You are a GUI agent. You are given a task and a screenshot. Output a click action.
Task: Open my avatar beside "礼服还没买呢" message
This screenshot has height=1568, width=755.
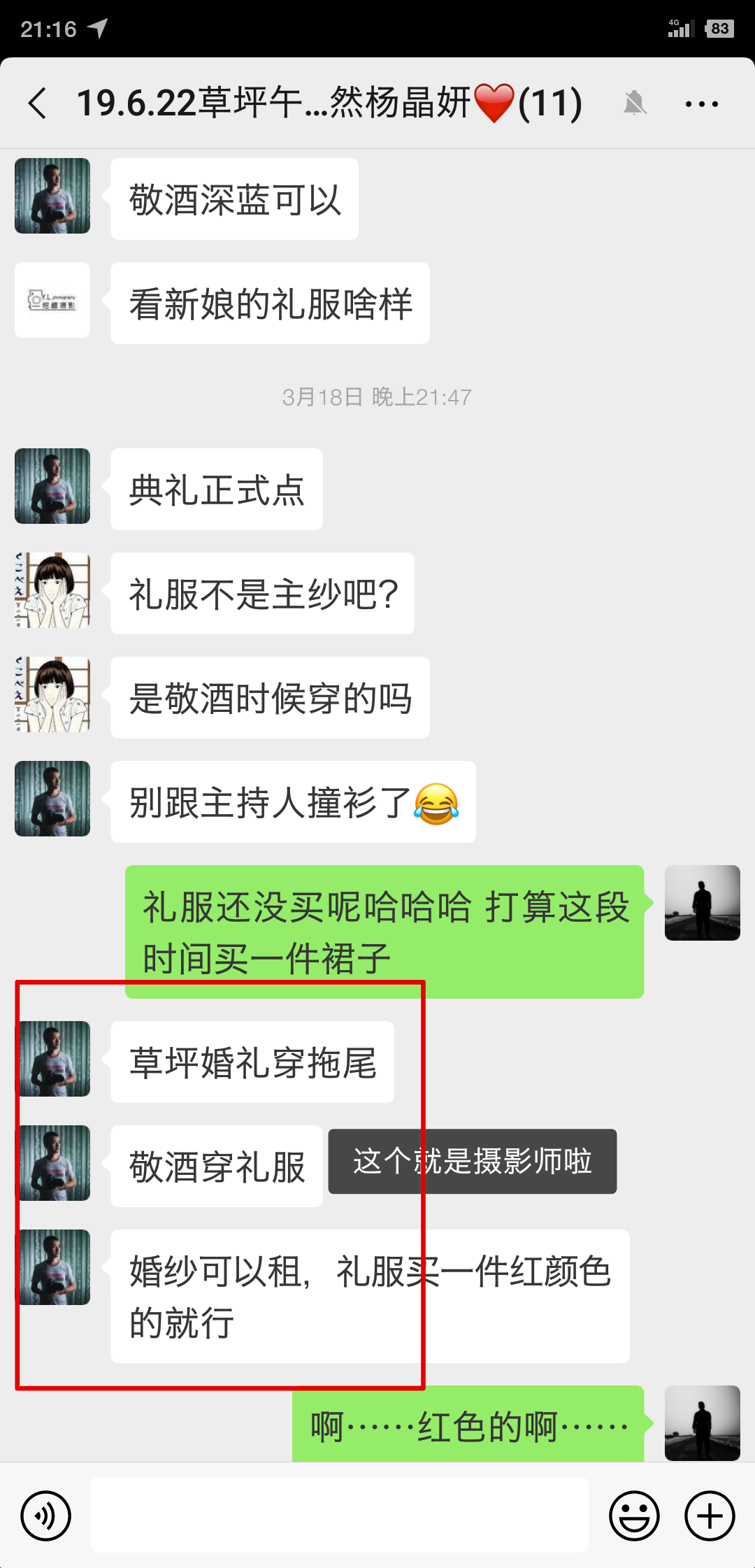[x=703, y=903]
